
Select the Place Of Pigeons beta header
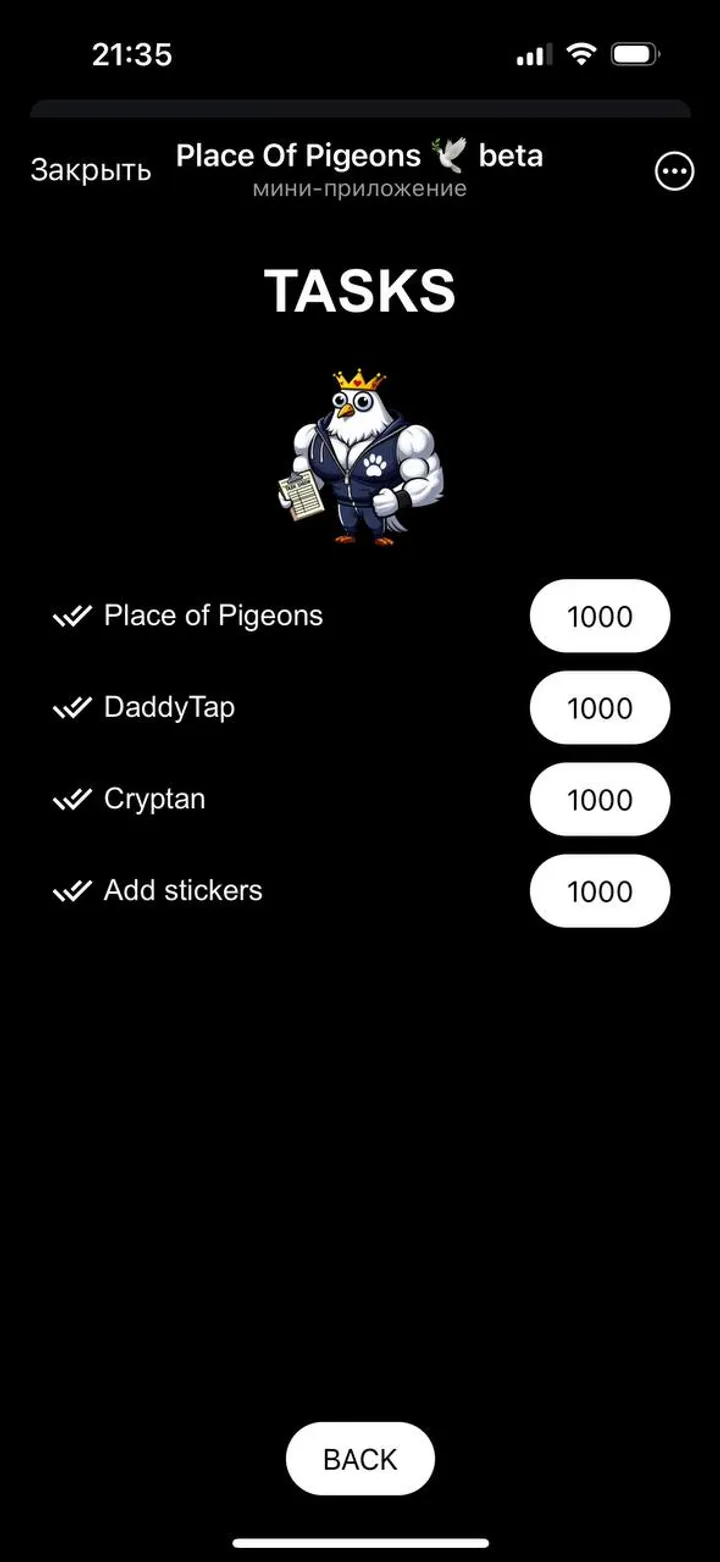coord(358,156)
